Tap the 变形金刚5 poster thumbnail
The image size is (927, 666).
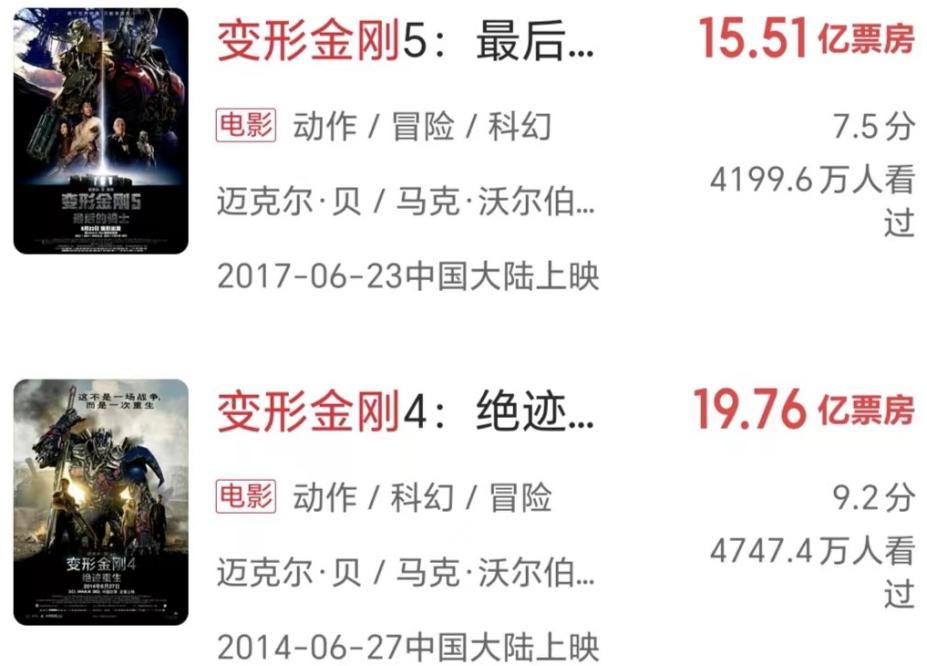pos(100,130)
